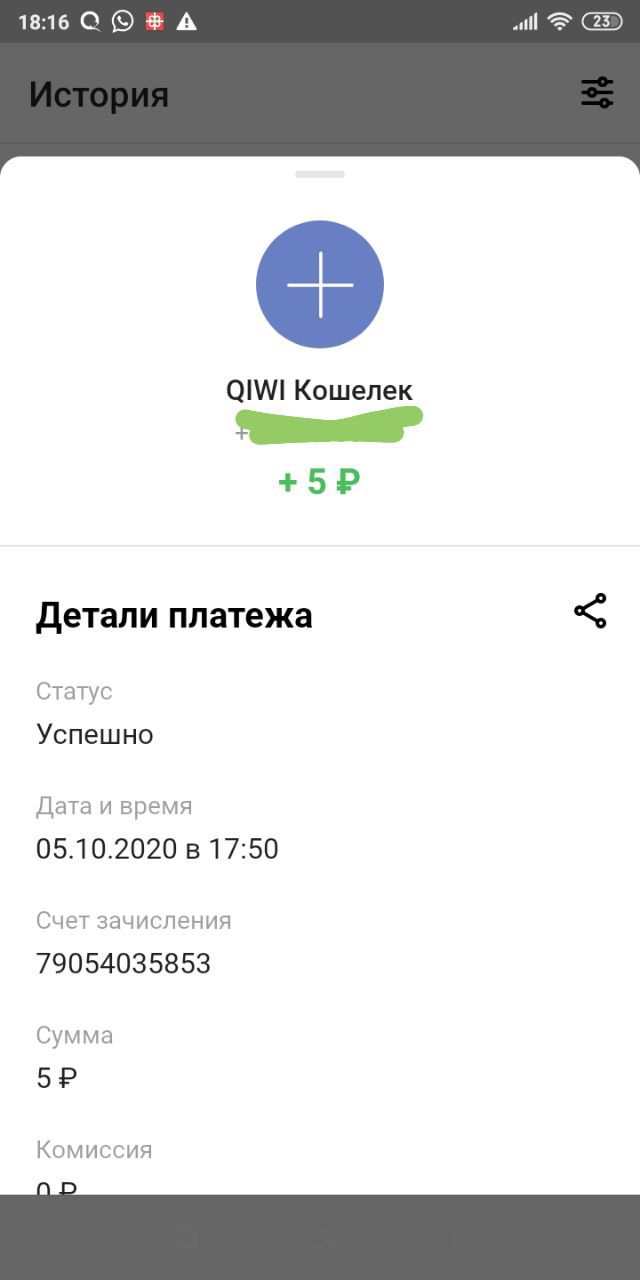The height and width of the screenshot is (1280, 640).
Task: Share the payment details
Action: click(590, 611)
